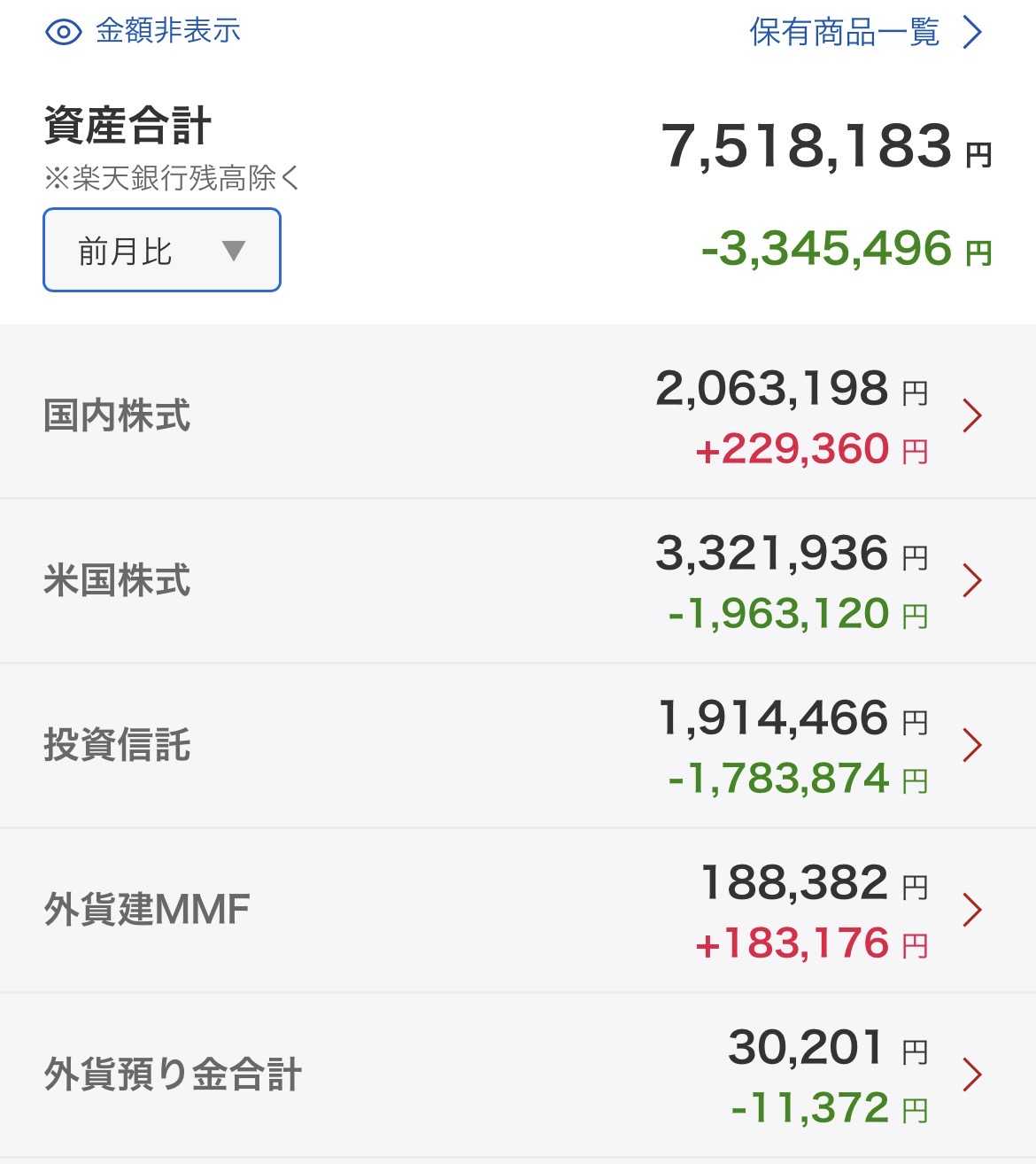The height and width of the screenshot is (1164, 1036).
Task: Open 外貨預り金合計 details
Action: point(518,1075)
